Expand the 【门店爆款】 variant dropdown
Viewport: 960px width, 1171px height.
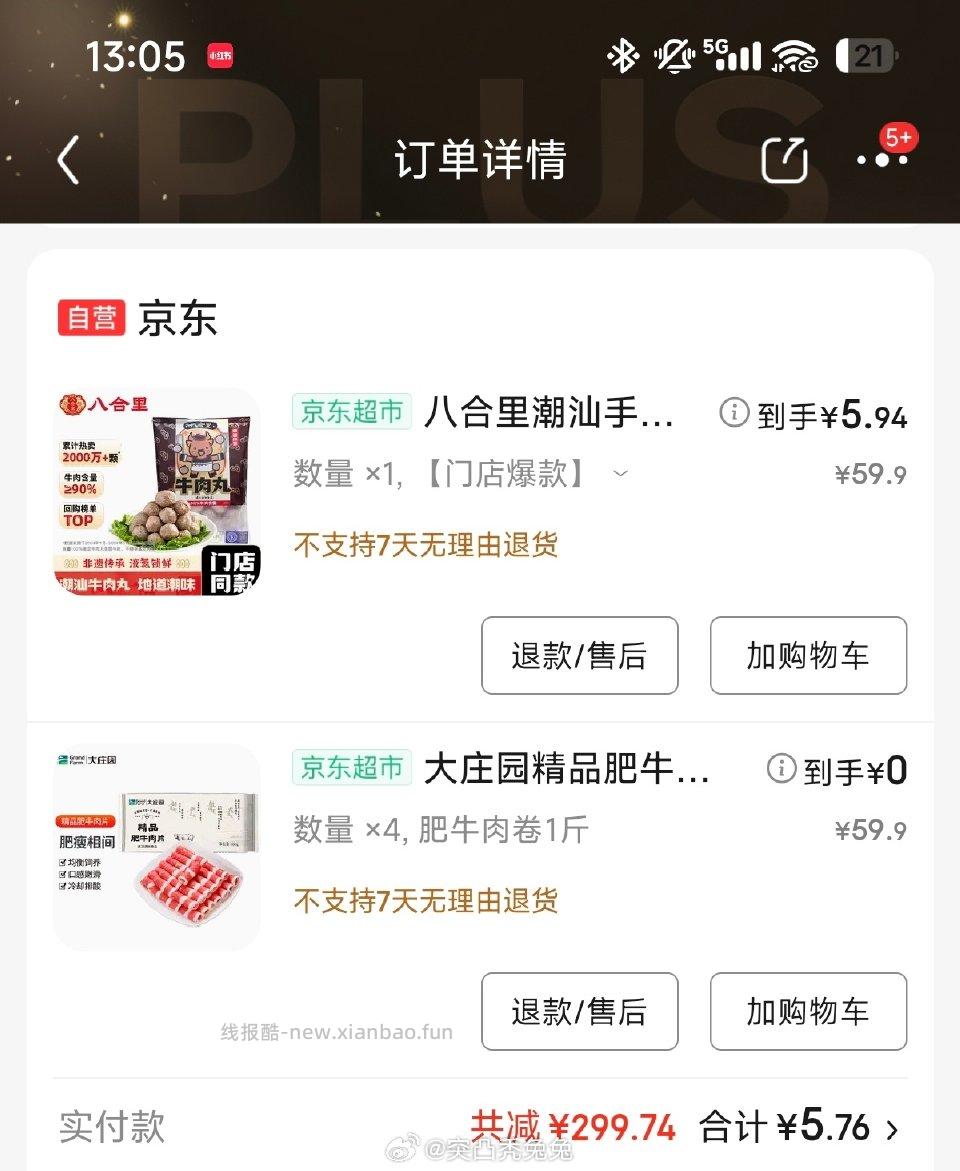(622, 474)
